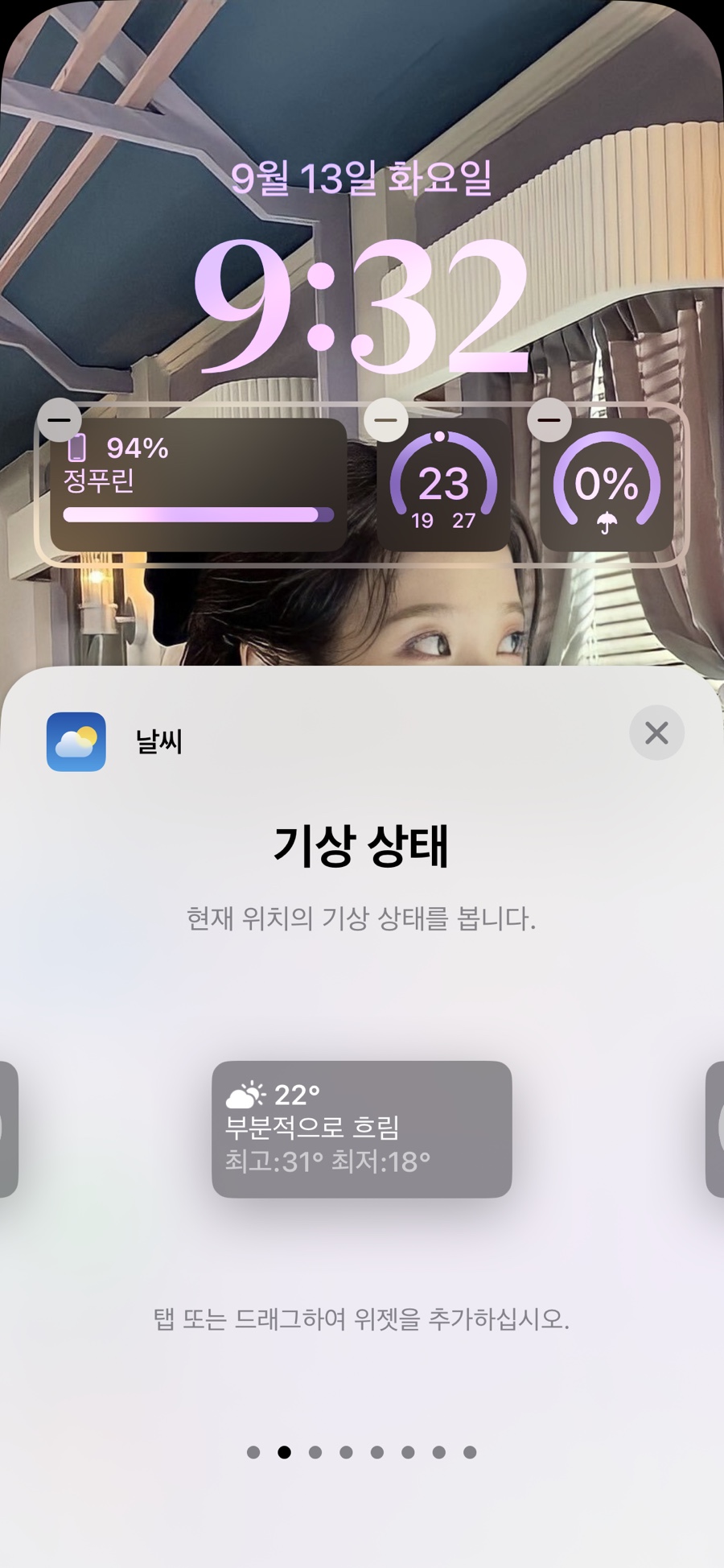This screenshot has width=724, height=1568.
Task: Remove the temperature 23 widget
Action: 386,419
